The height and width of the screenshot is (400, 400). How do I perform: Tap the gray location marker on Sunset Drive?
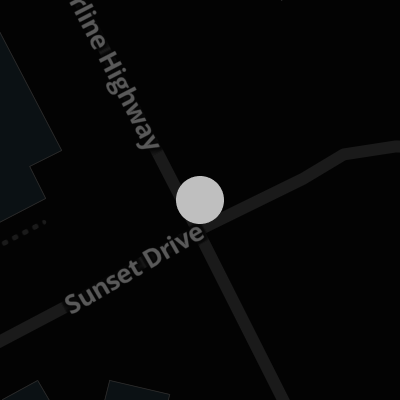click(x=200, y=200)
